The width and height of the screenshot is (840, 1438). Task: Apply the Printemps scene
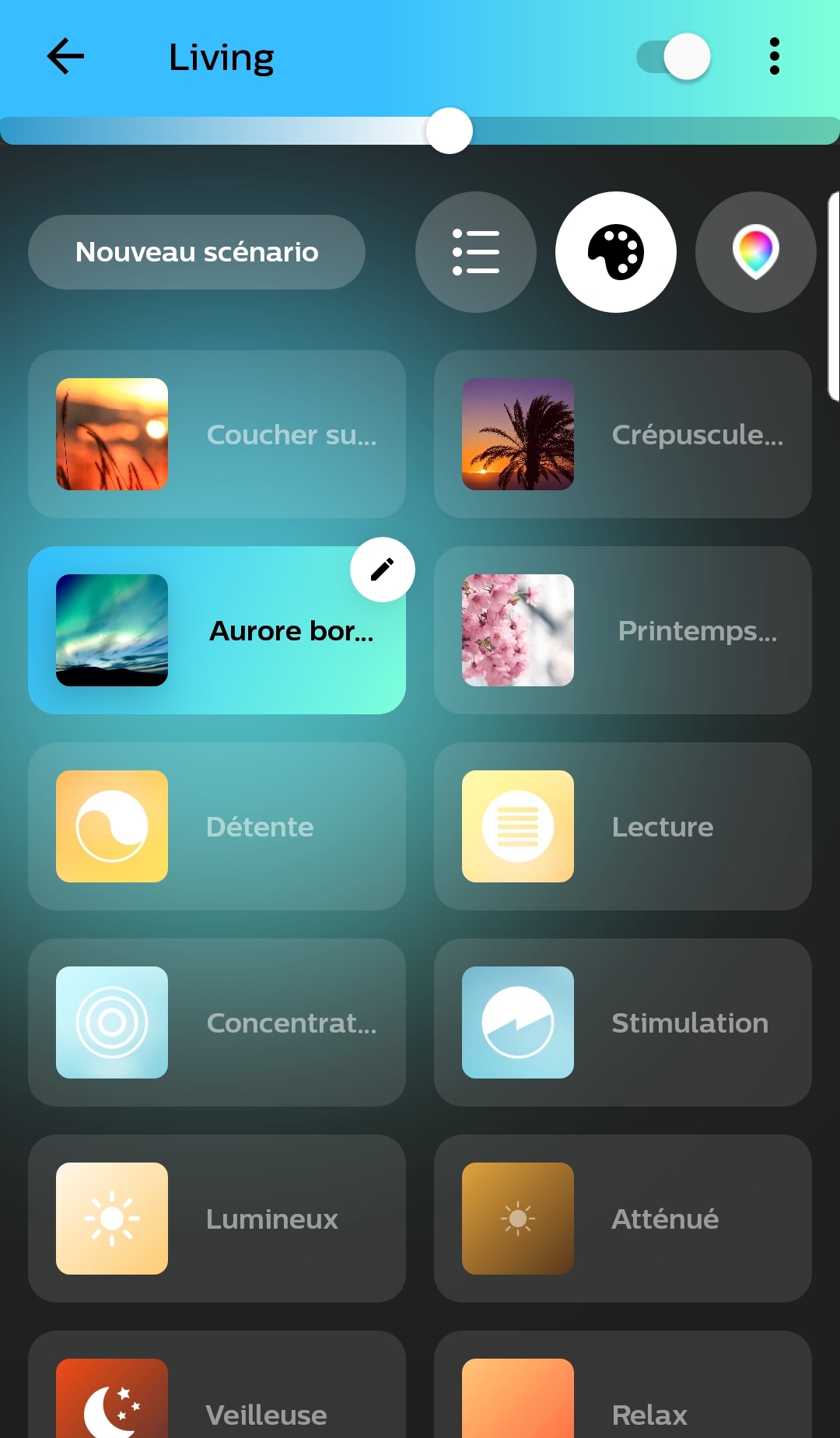623,630
